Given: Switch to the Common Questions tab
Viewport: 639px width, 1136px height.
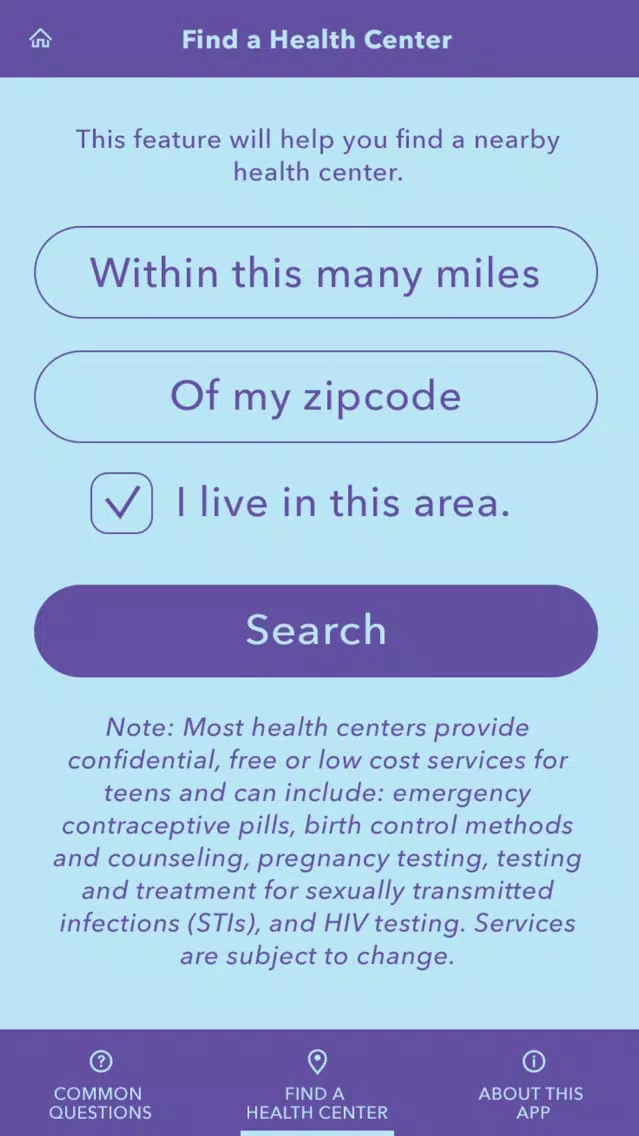Looking at the screenshot, I should [x=100, y=1085].
